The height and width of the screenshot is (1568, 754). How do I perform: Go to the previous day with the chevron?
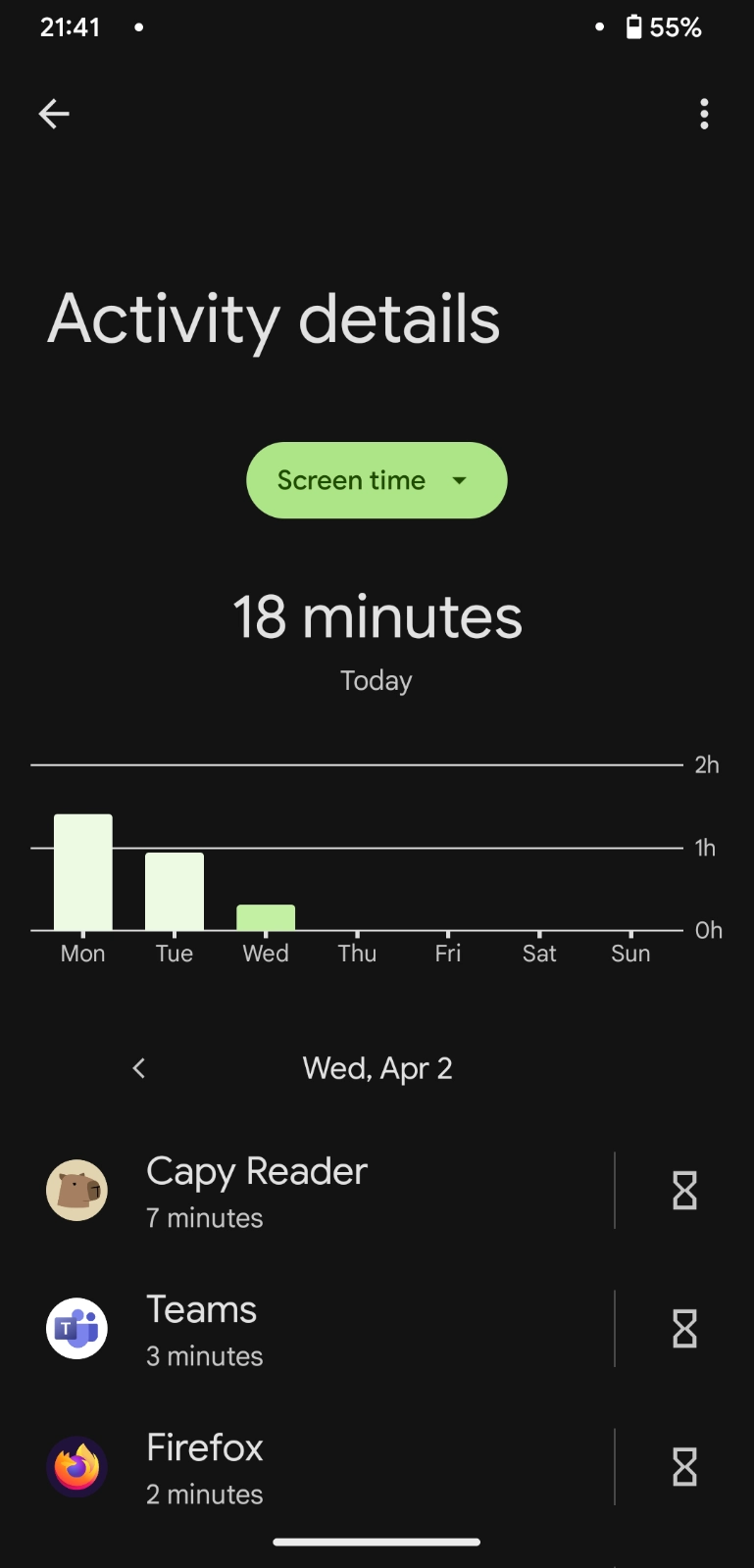pyautogui.click(x=139, y=1068)
